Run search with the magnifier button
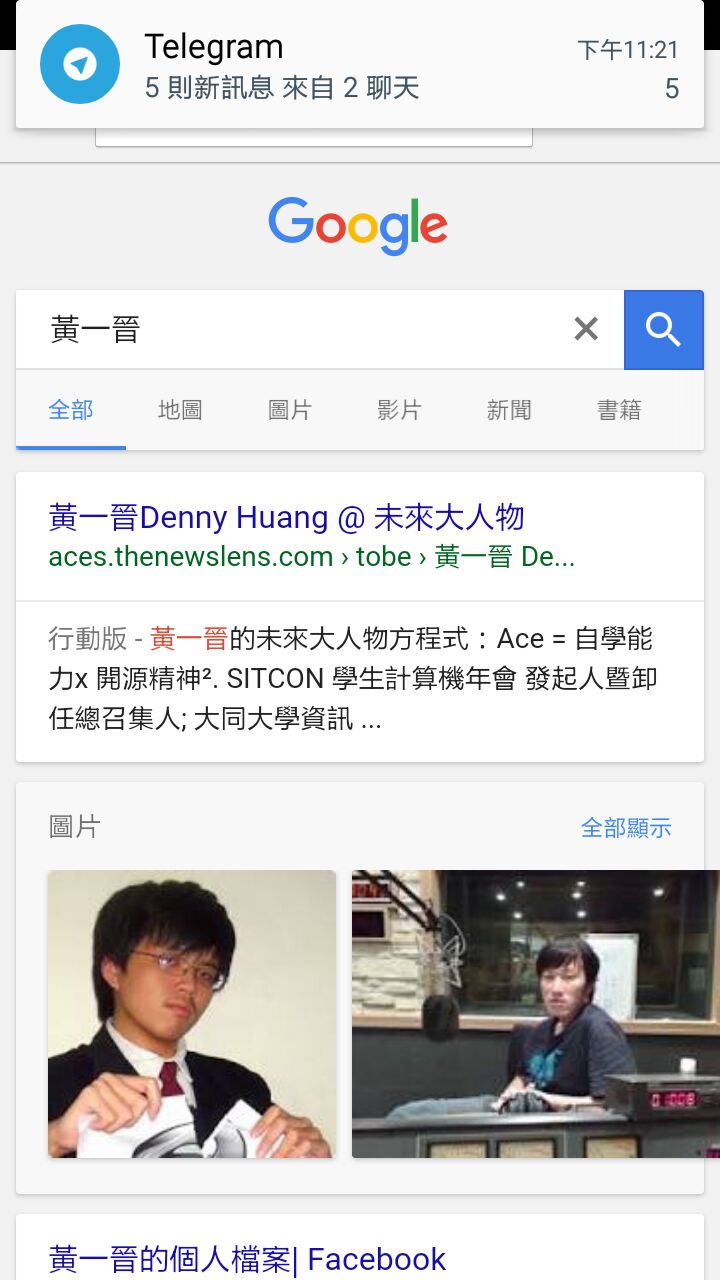 (664, 330)
